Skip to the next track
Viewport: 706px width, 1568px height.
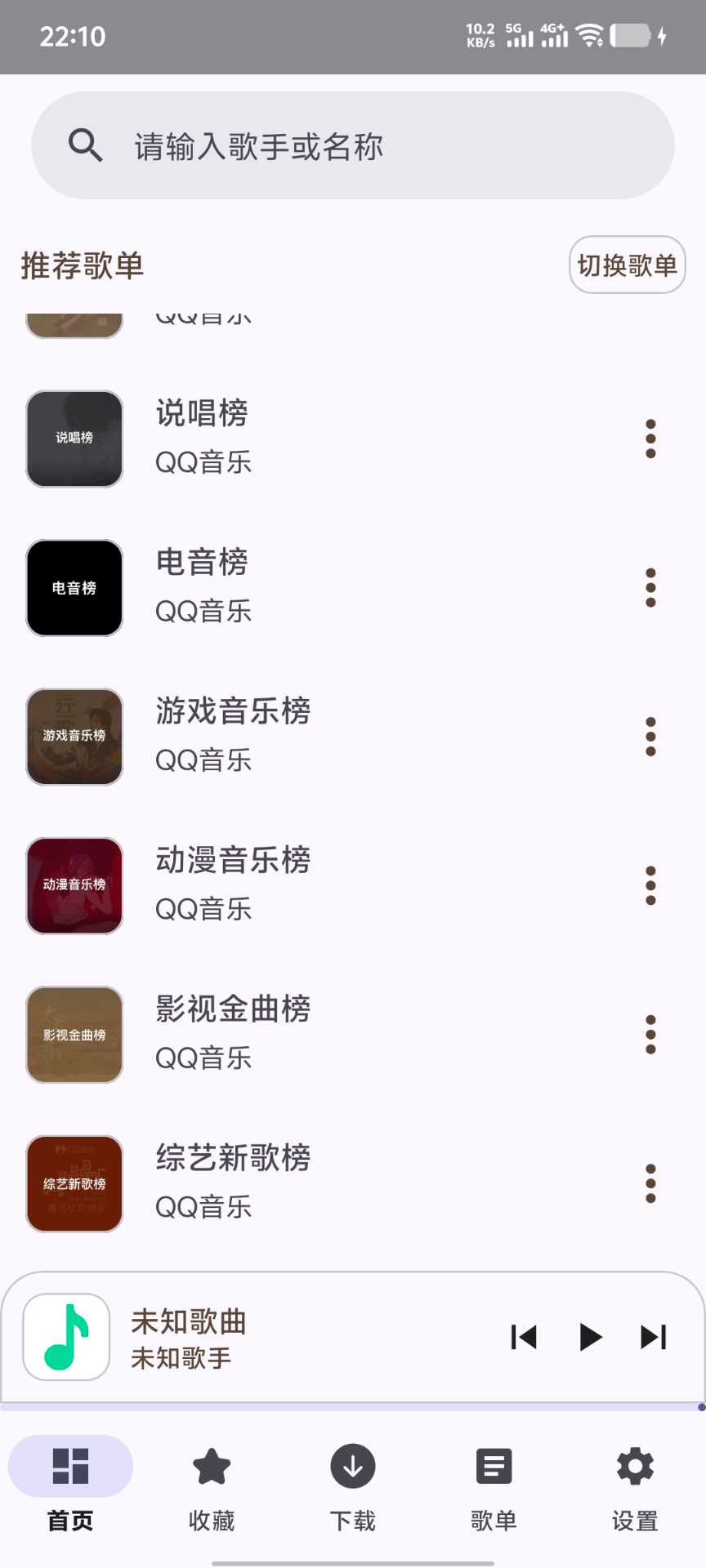click(x=654, y=1337)
